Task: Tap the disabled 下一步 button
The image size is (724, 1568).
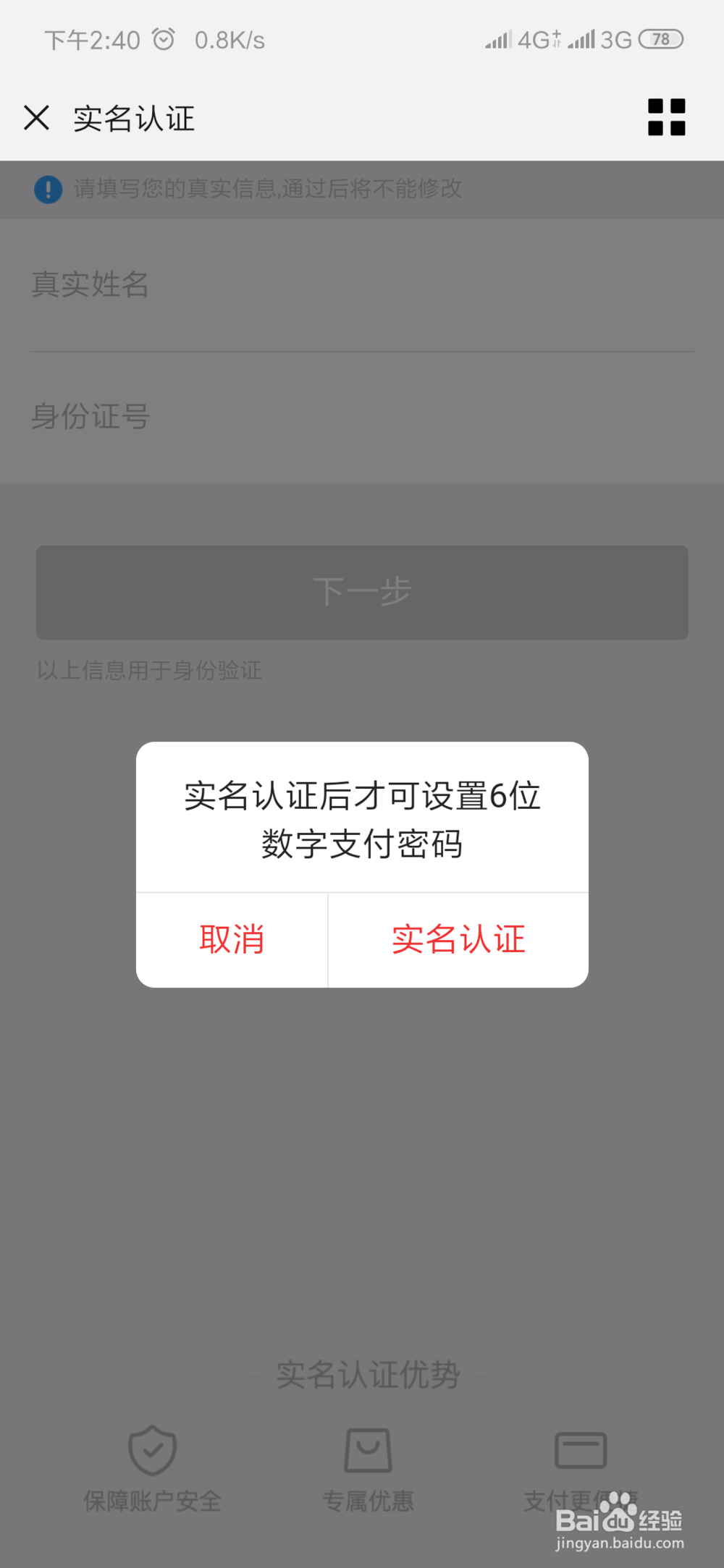Action: [362, 592]
